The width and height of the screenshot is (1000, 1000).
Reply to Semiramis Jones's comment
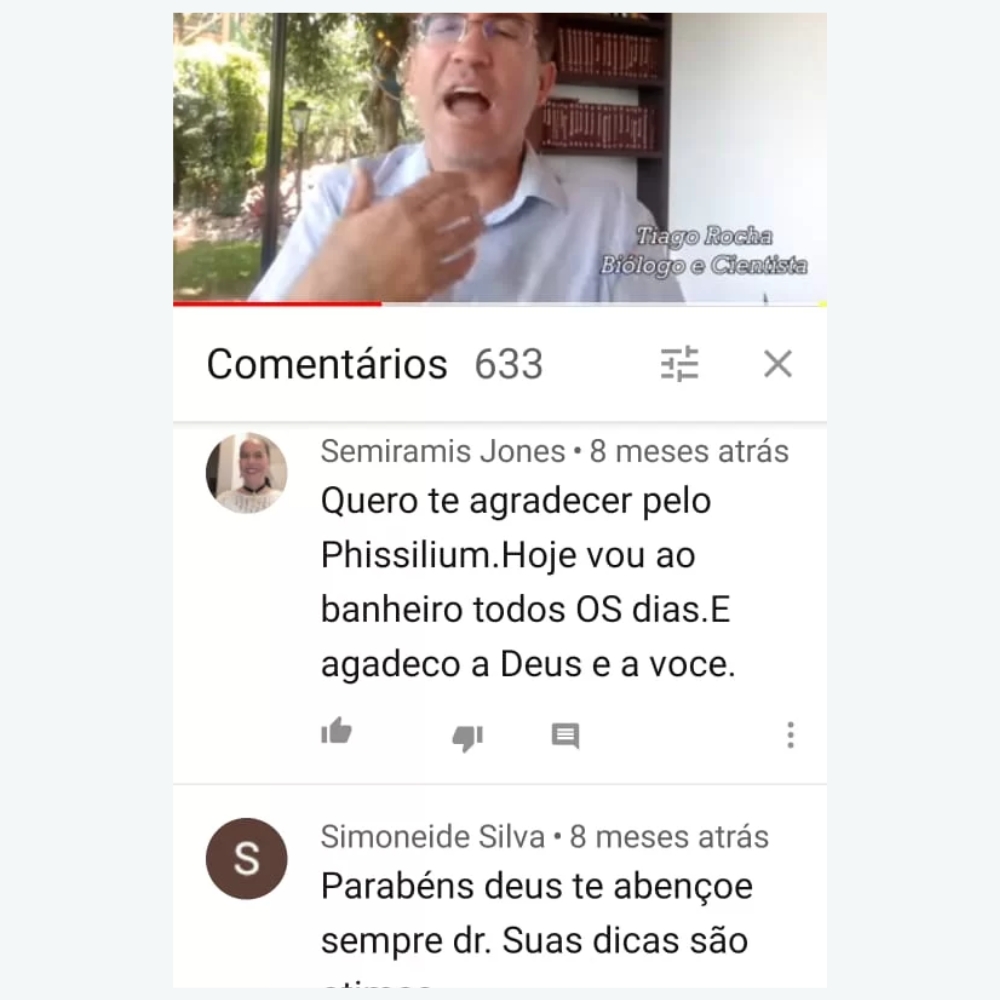565,737
